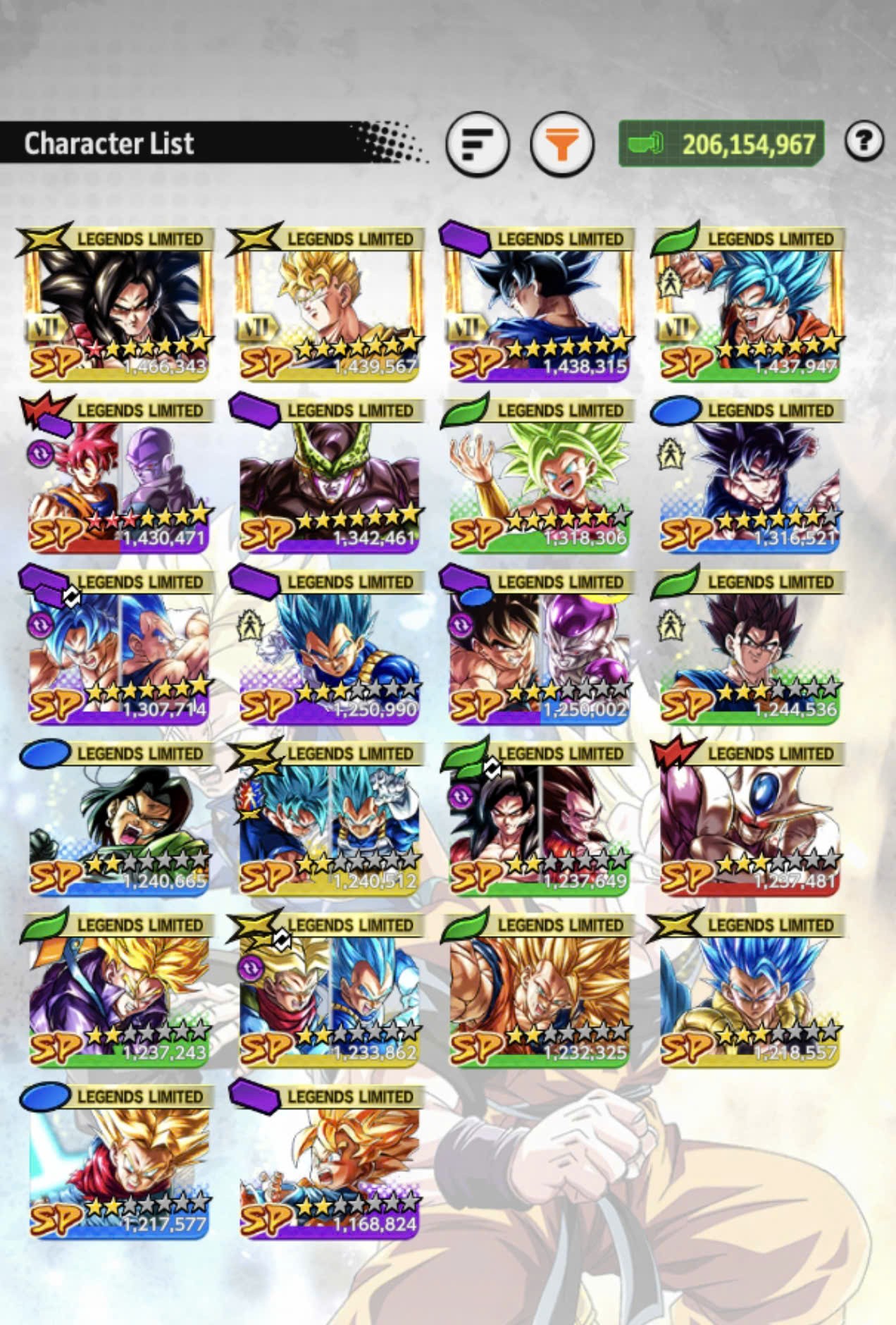This screenshot has width=896, height=1325.
Task: Select the character card showing 1,250,990
Action: 329,647
